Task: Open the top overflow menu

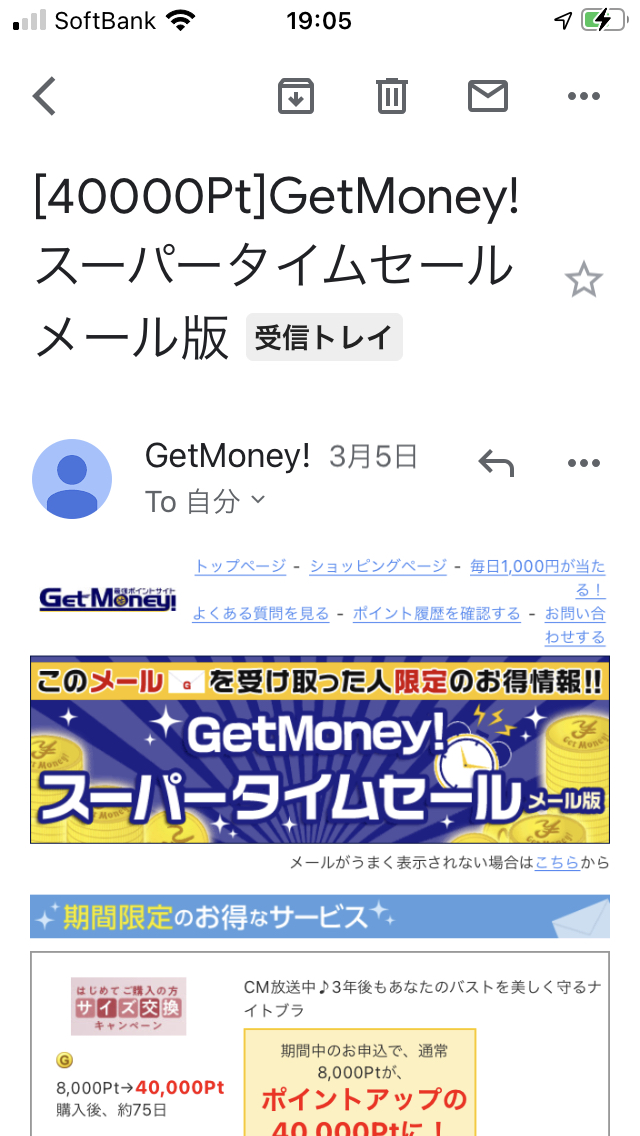Action: tap(583, 96)
